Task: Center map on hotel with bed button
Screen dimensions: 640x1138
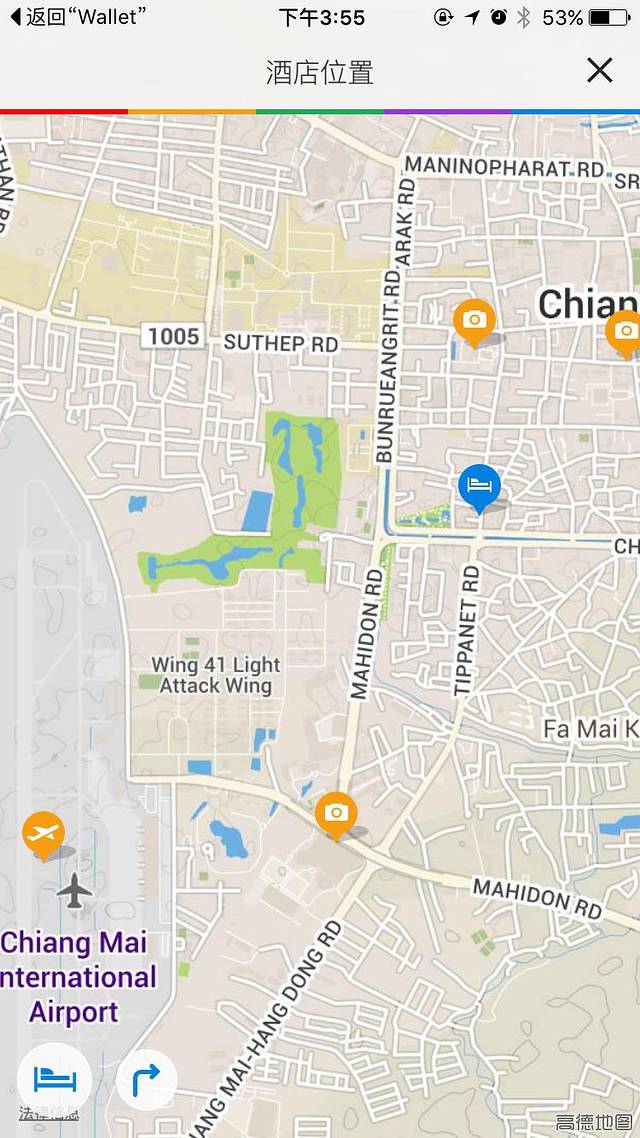Action: tap(54, 1077)
